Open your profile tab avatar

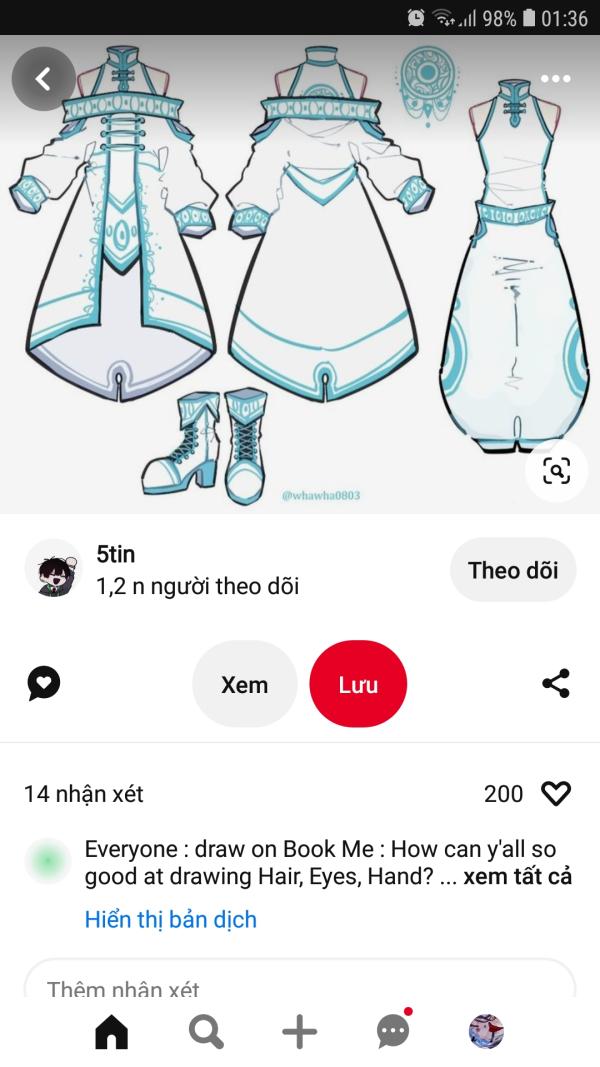pos(486,1032)
